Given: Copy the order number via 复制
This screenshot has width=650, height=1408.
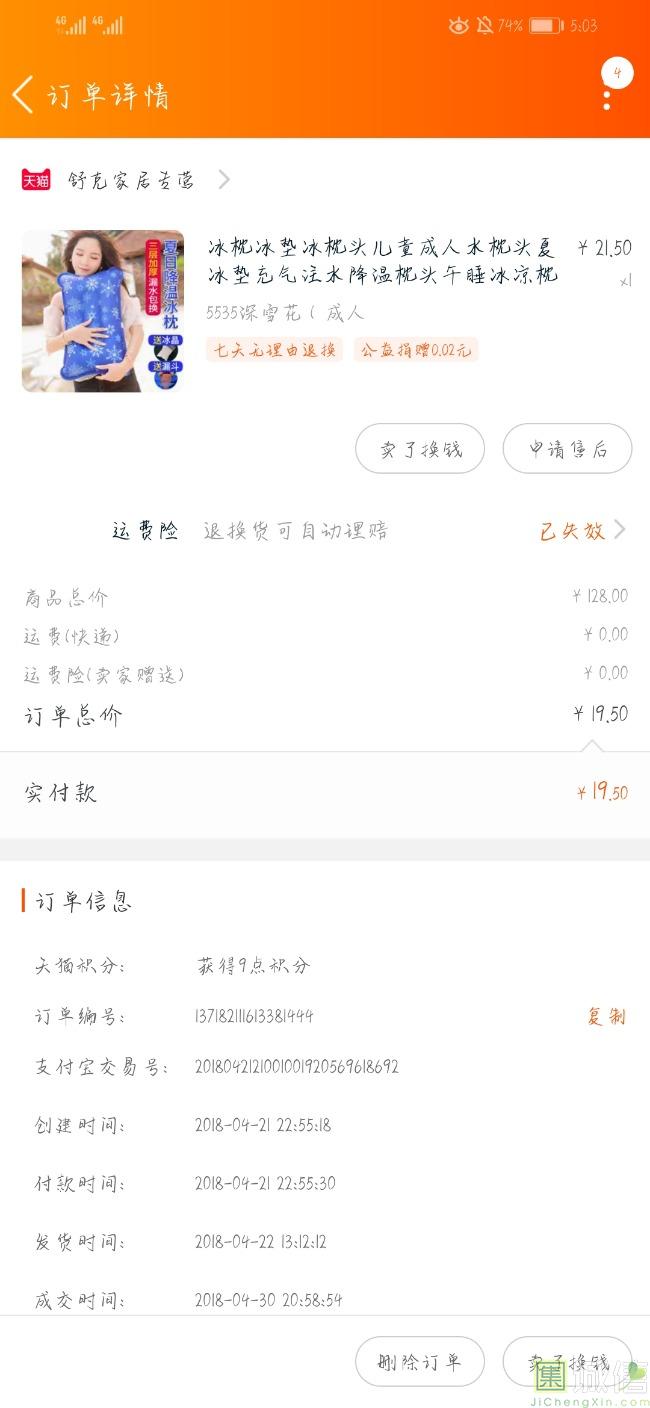Looking at the screenshot, I should [605, 1017].
